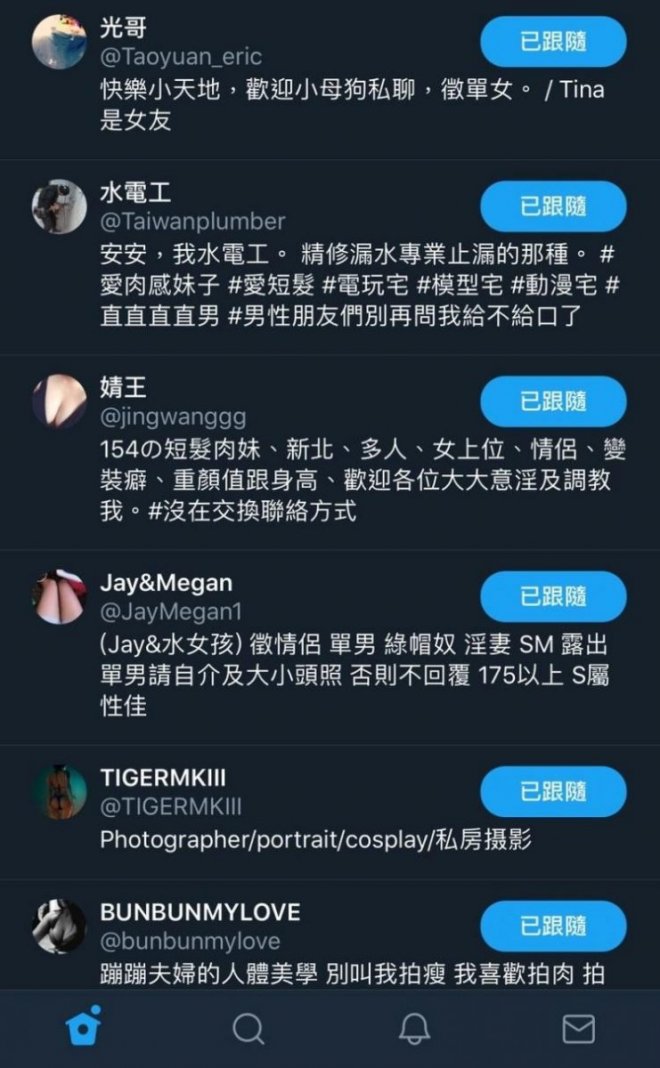Tap 已跟隨 button for BUNBUNMYLOVE
Image resolution: width=660 pixels, height=1068 pixels.
553,927
